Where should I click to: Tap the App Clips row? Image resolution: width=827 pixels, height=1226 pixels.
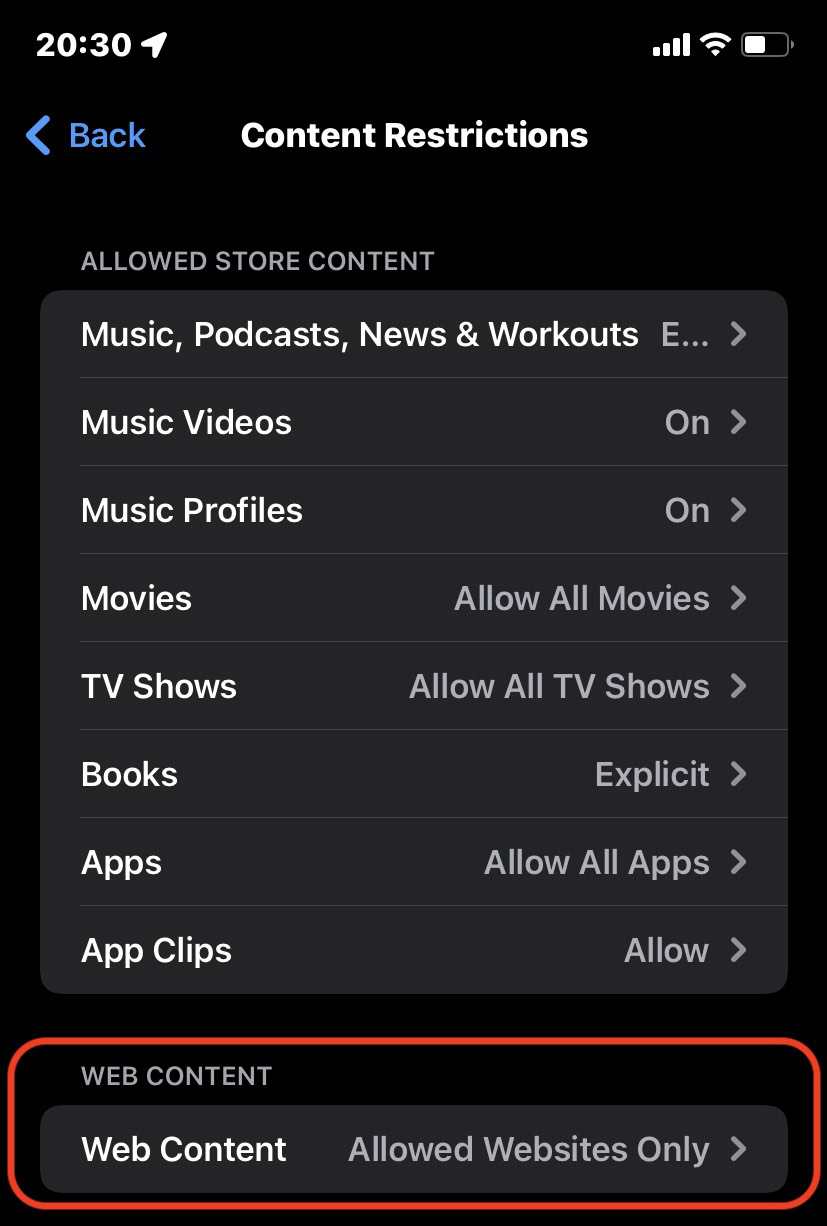pyautogui.click(x=413, y=950)
